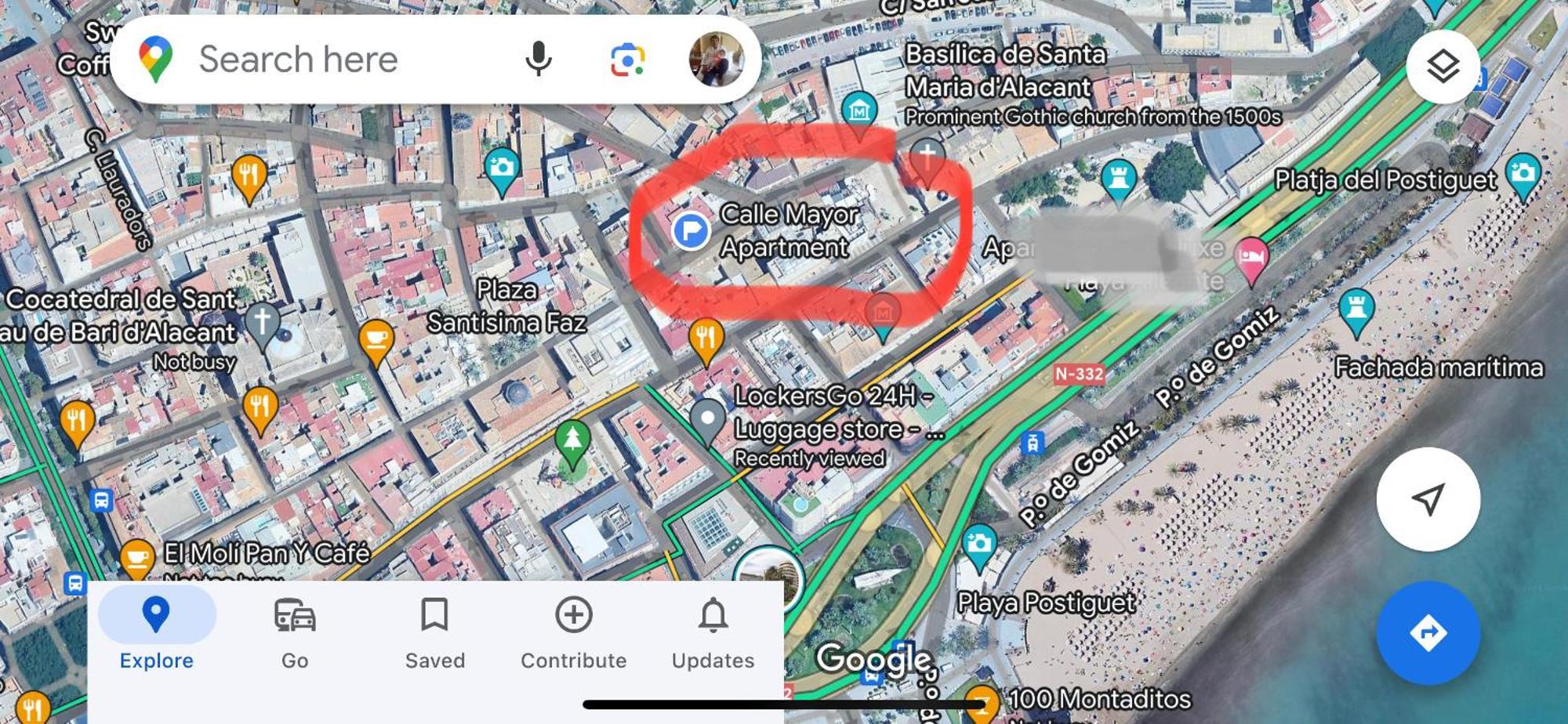This screenshot has width=1568, height=724.
Task: Open the El Molí Pan Y Café pin
Action: pos(137,556)
